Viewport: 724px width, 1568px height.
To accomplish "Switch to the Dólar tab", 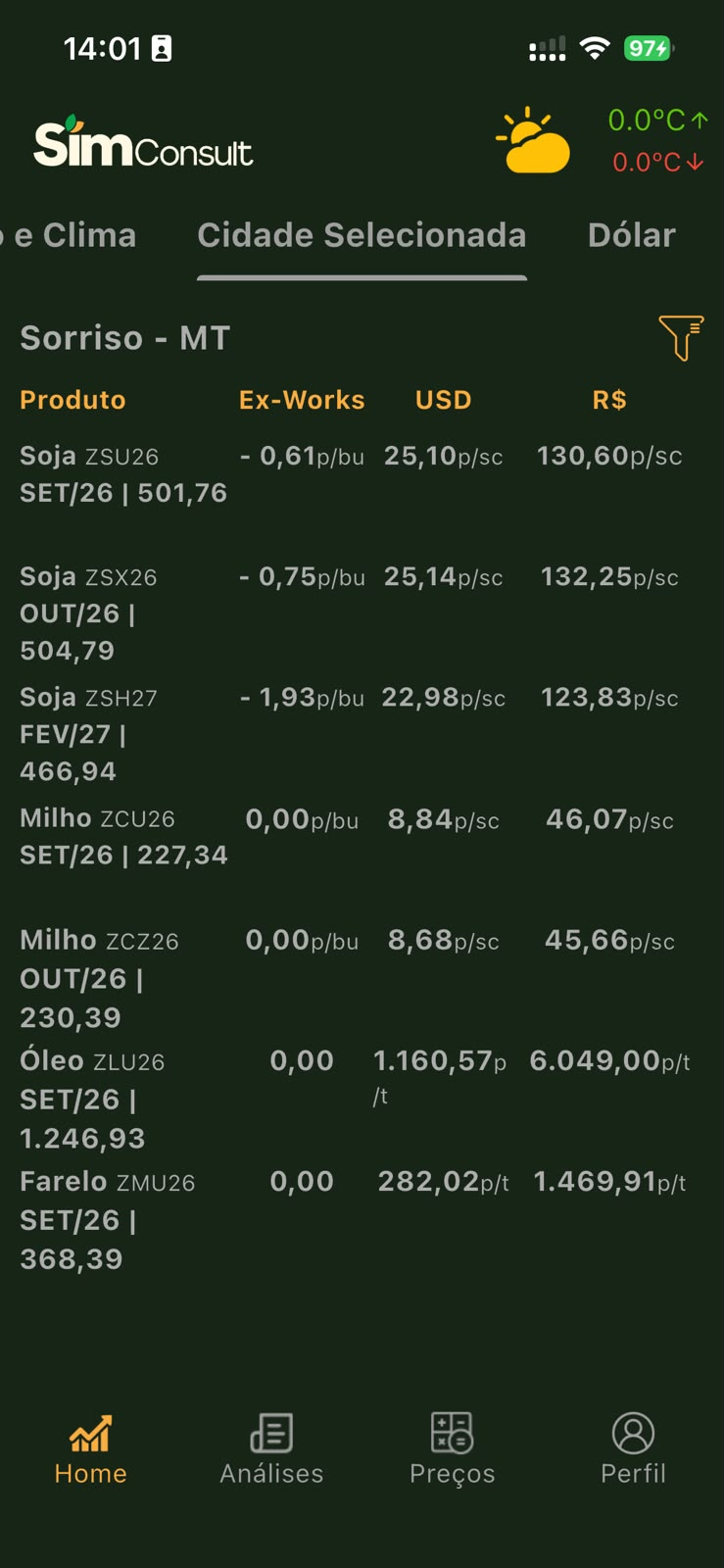I will tap(631, 235).
